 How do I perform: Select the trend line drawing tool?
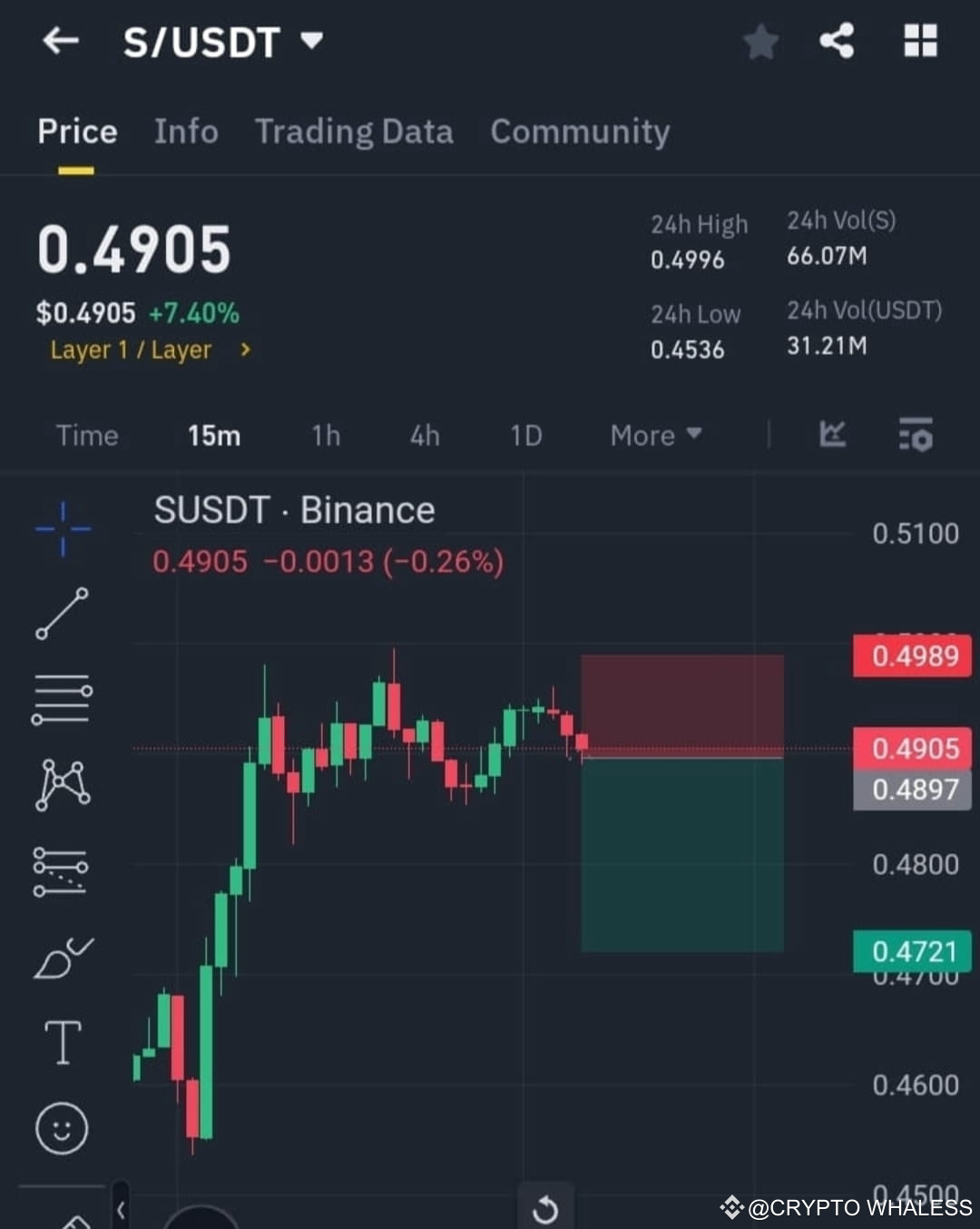[x=62, y=614]
